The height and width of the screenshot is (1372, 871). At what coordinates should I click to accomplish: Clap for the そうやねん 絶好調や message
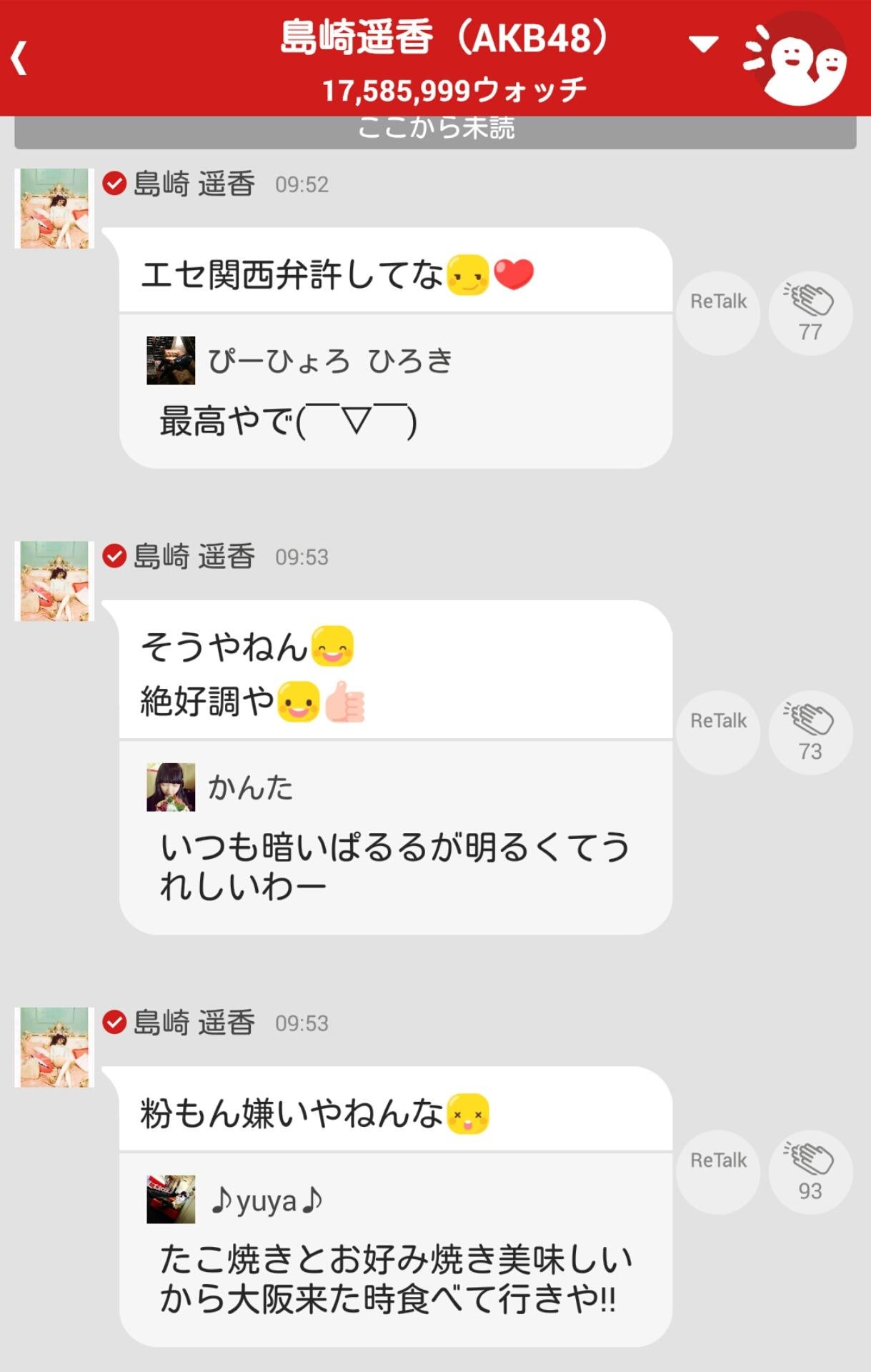coord(810,732)
